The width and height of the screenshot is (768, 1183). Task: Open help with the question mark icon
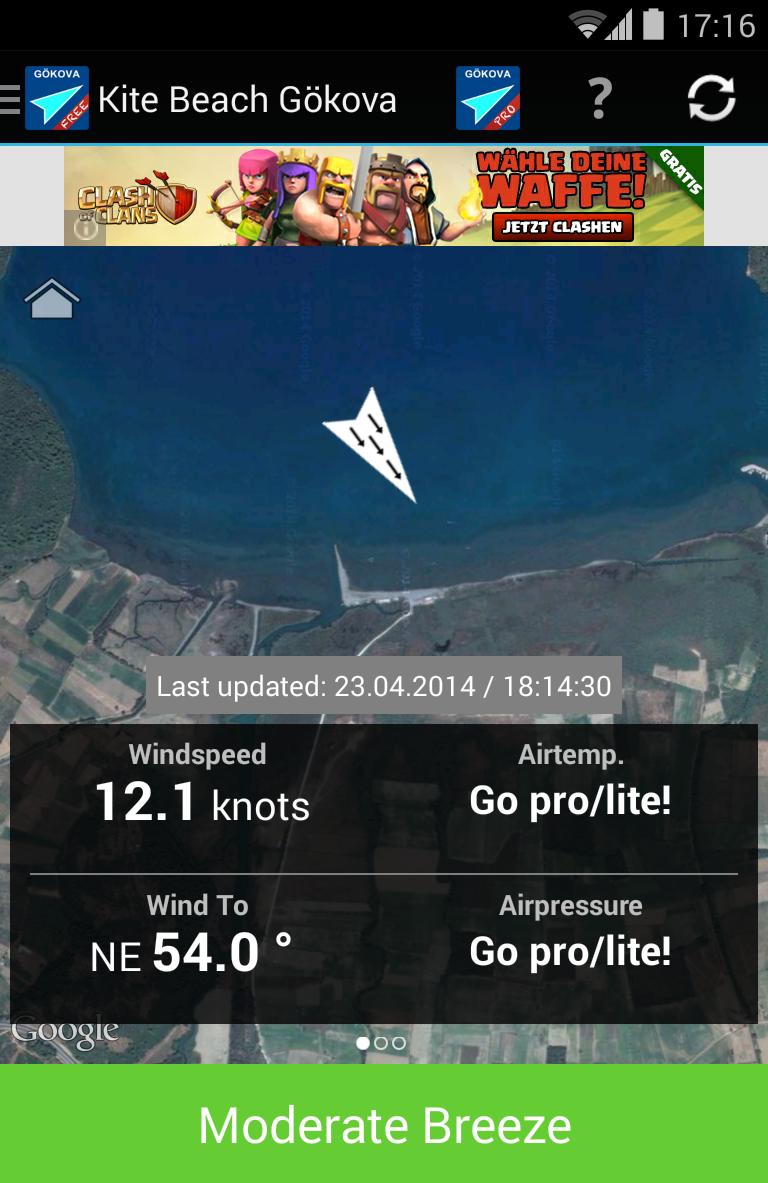[599, 97]
